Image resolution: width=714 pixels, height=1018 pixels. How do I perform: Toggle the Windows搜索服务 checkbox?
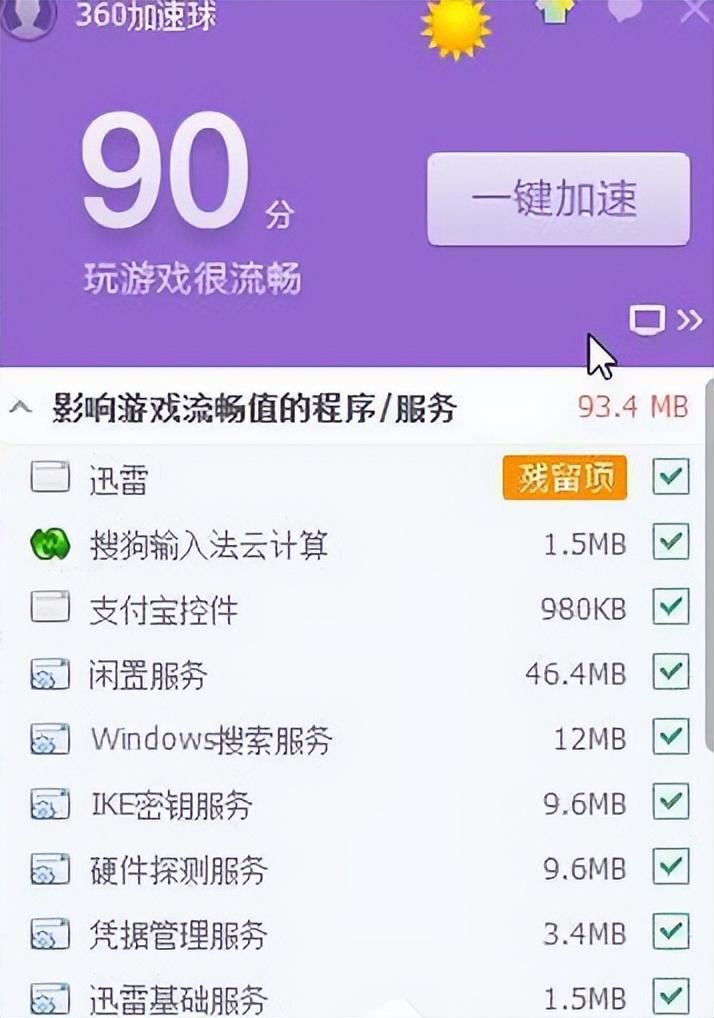671,738
